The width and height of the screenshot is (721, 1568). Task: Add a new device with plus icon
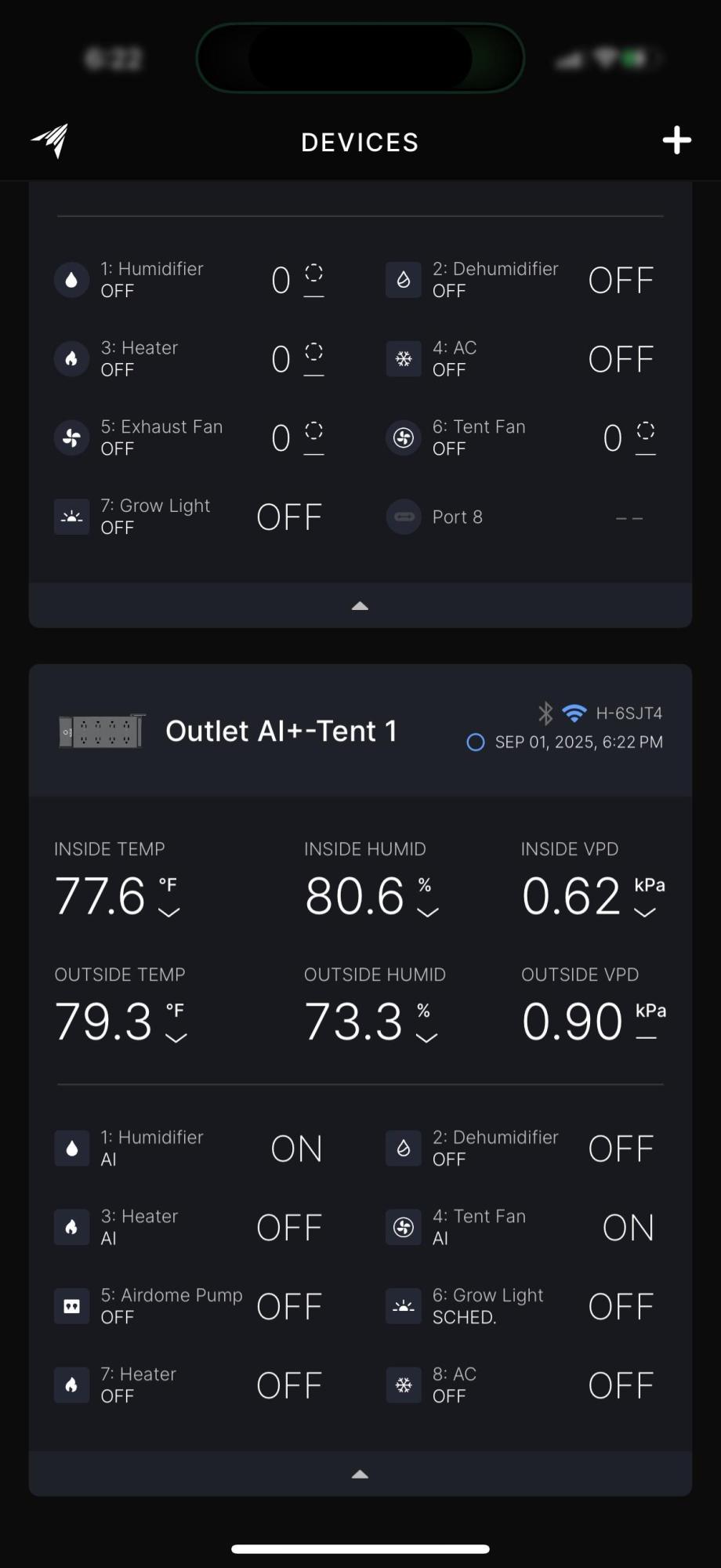(x=676, y=141)
